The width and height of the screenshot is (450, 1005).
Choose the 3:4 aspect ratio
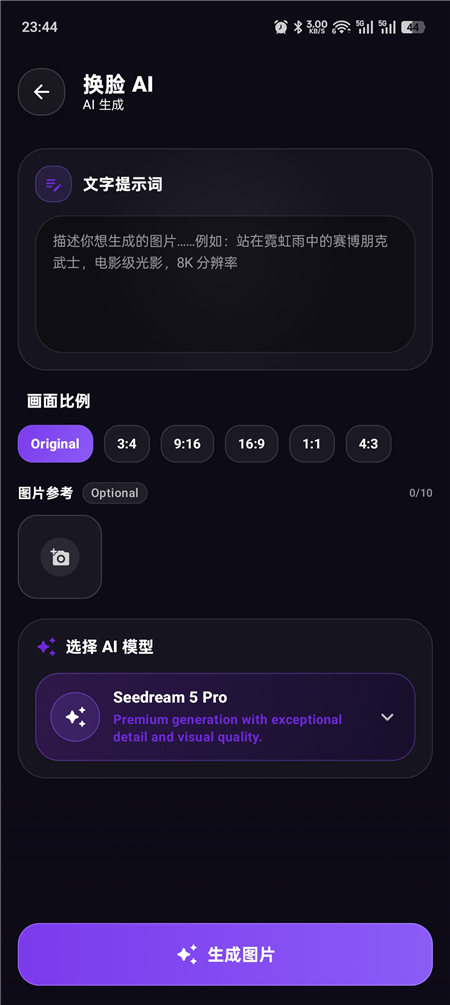pos(127,444)
